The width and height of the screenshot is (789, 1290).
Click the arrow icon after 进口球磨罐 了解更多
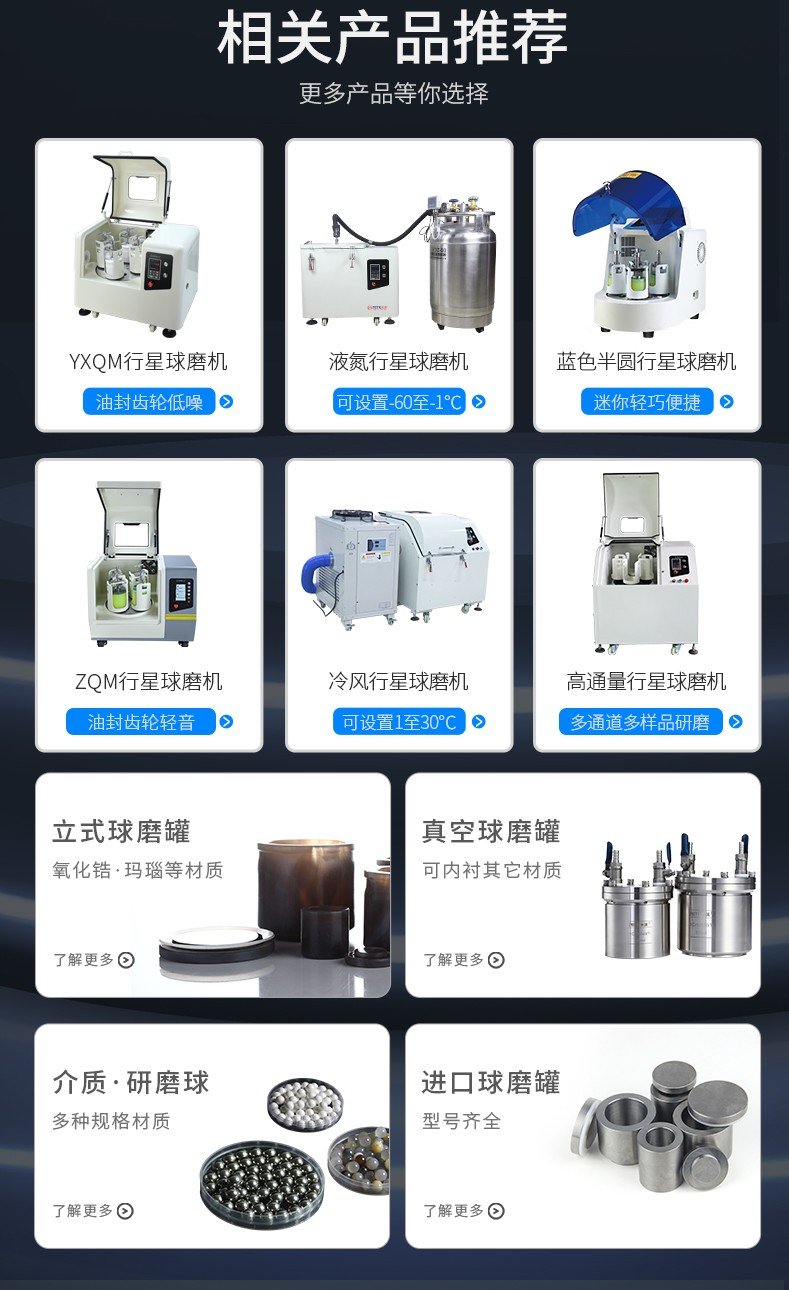(496, 1211)
